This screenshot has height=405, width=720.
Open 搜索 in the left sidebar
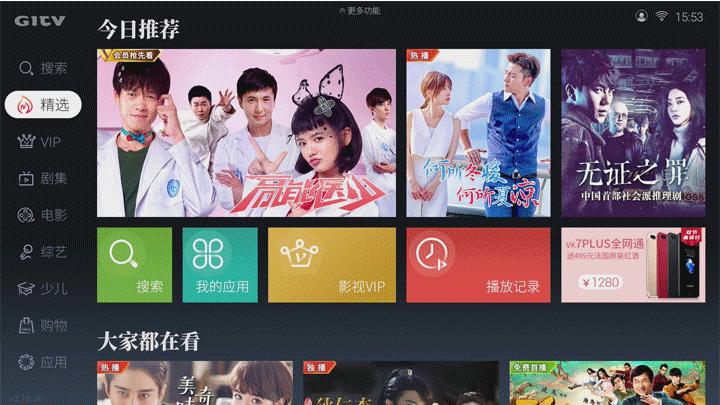click(42, 68)
